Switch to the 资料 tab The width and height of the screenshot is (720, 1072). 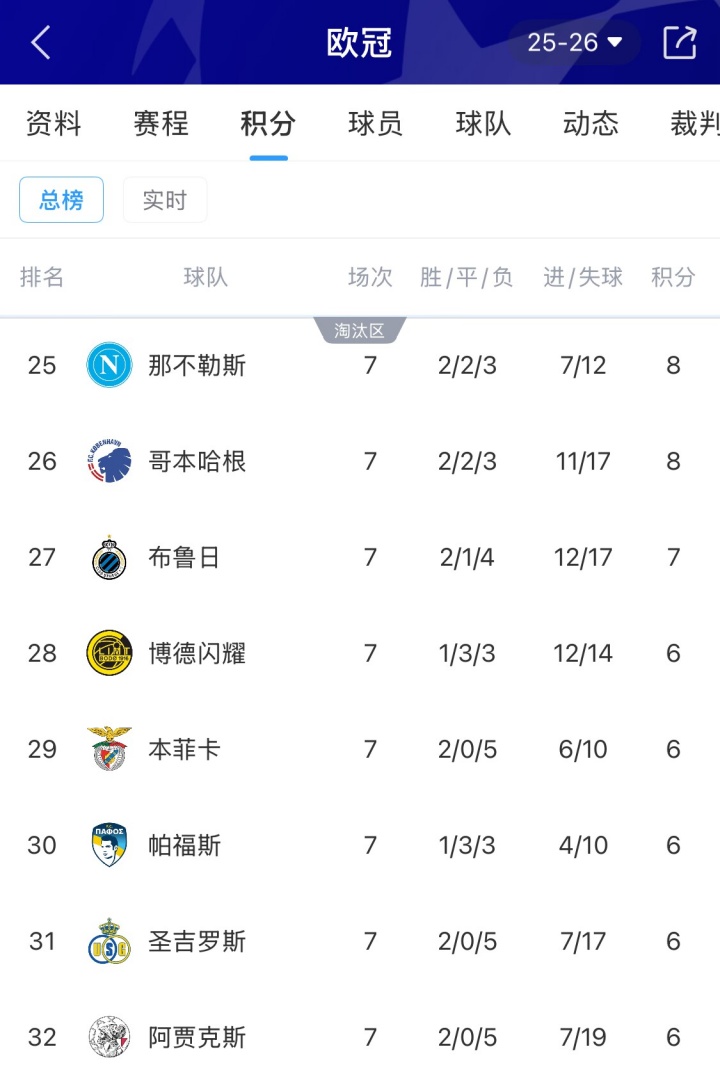(x=53, y=124)
